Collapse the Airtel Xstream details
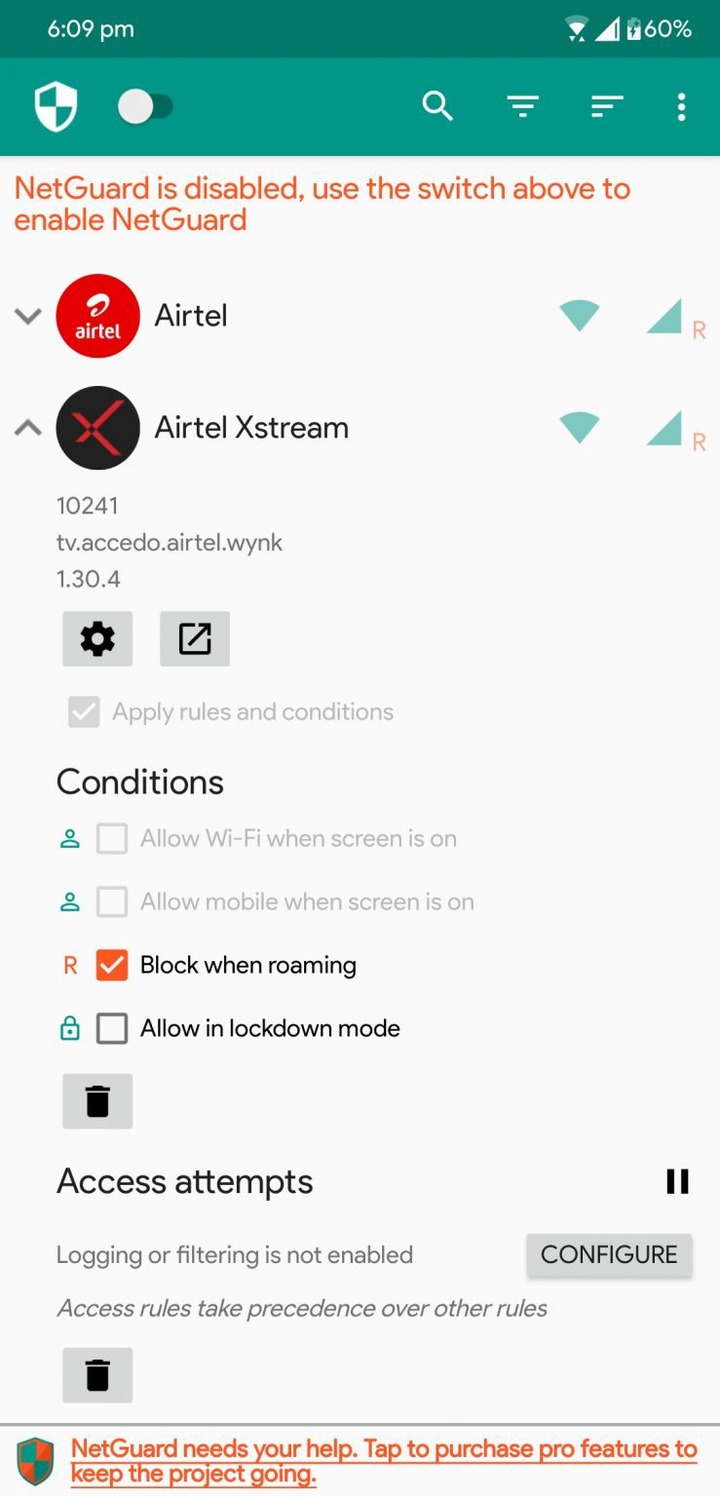 tap(29, 428)
